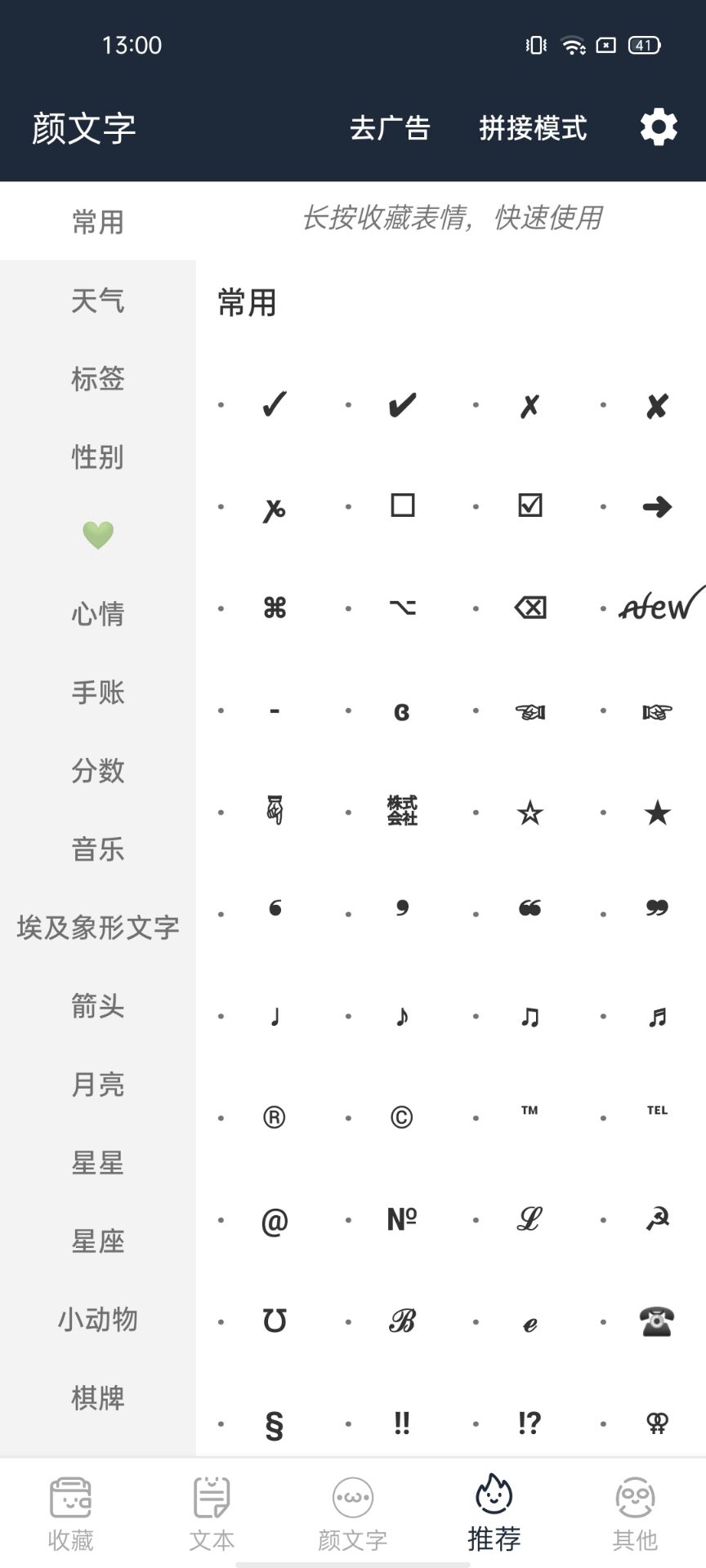Screen dimensions: 706x1568
Task: Open the 小动物 category
Action: 98,1320
